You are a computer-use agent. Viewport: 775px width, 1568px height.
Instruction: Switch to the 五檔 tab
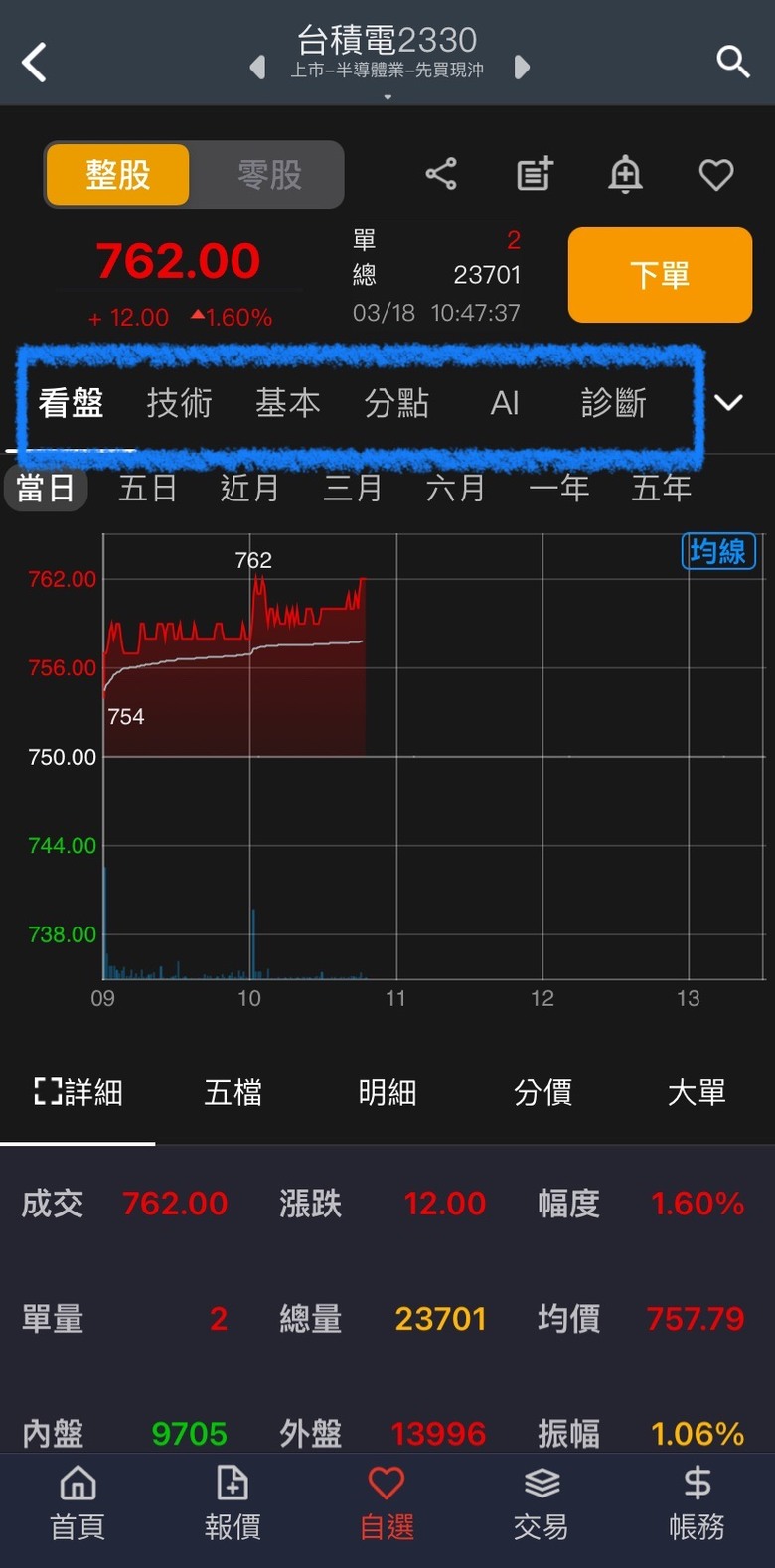[x=232, y=1092]
